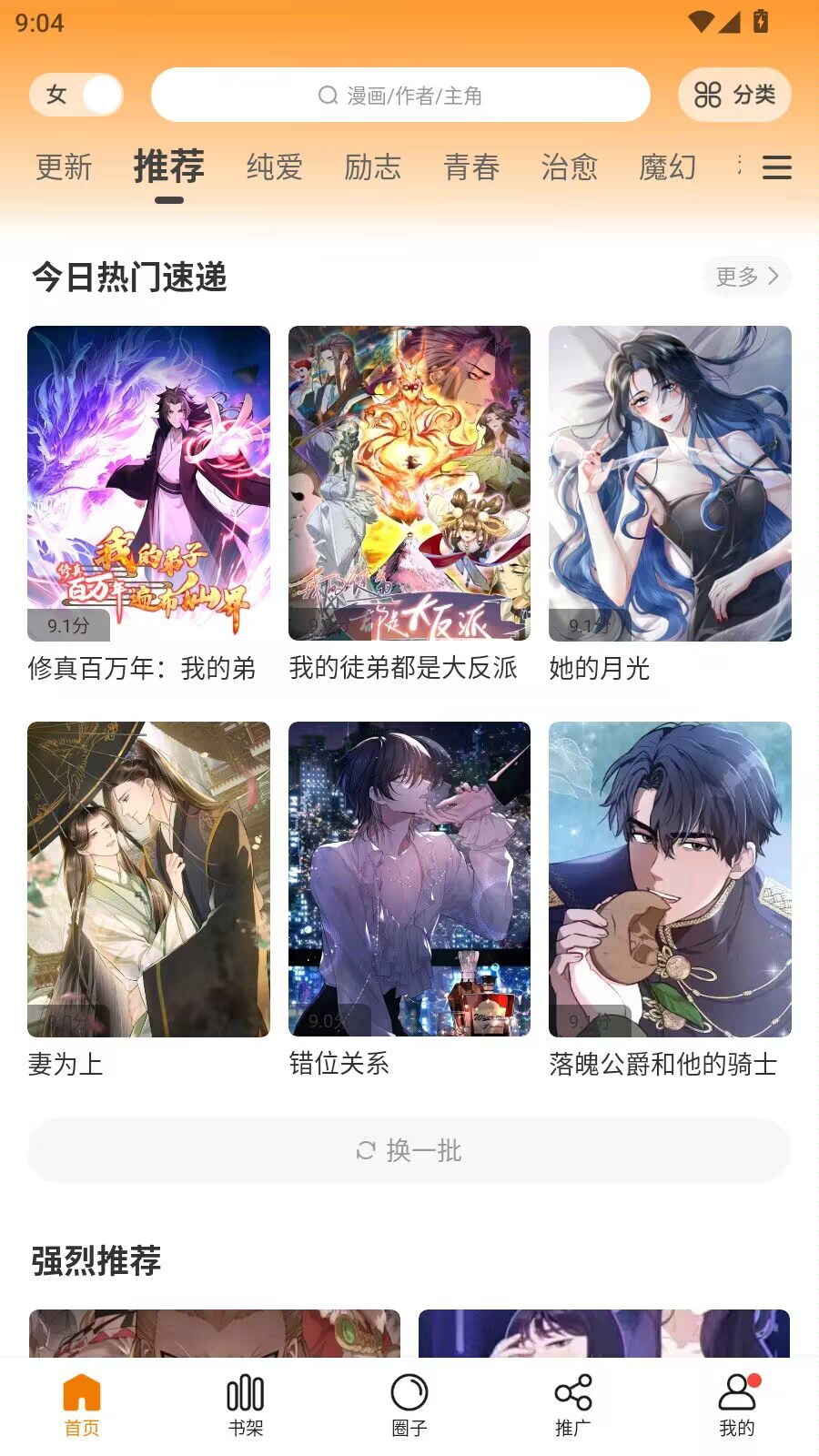Open the 圈子 tab
Screen dimensions: 819x1456
tap(409, 1405)
